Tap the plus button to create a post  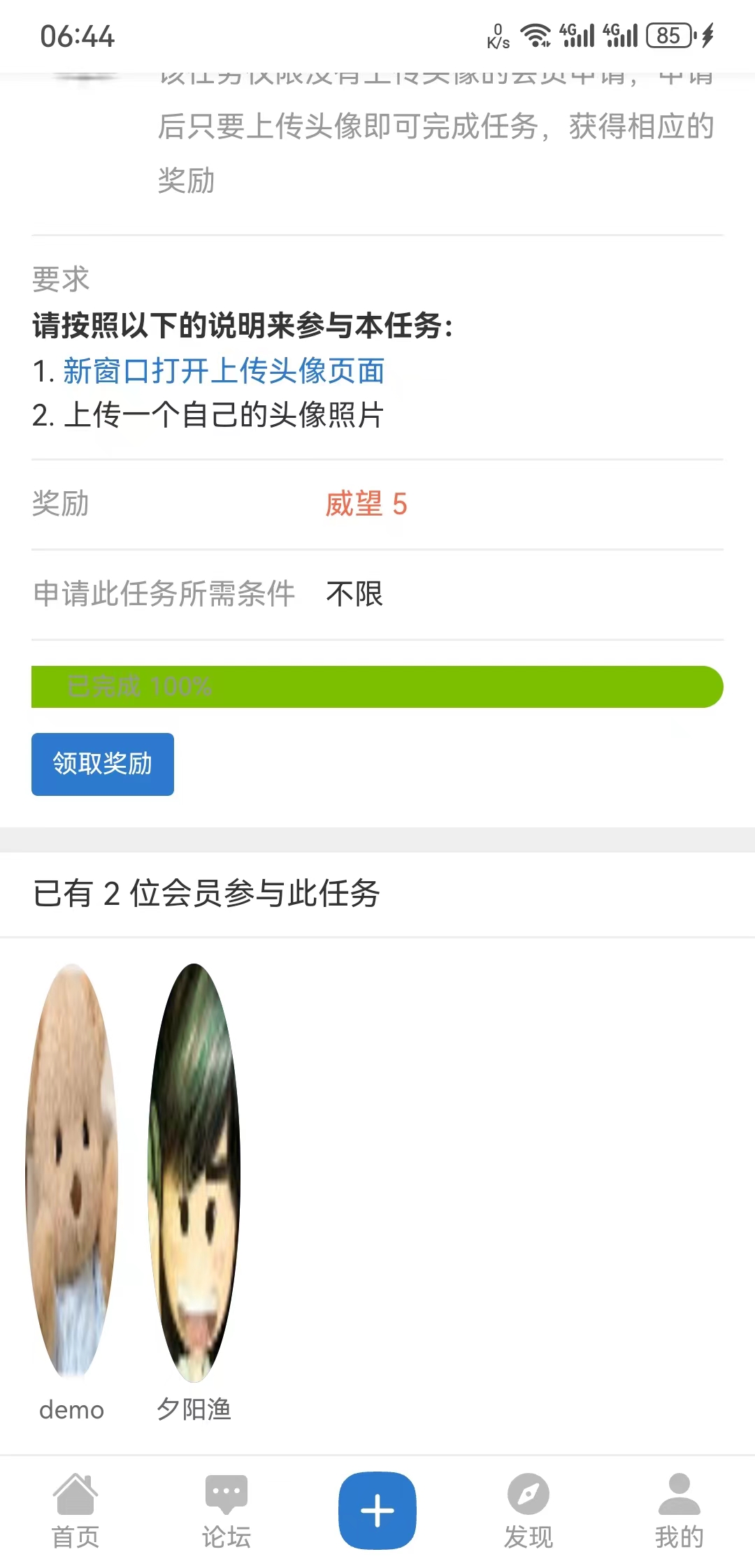pos(377,1510)
